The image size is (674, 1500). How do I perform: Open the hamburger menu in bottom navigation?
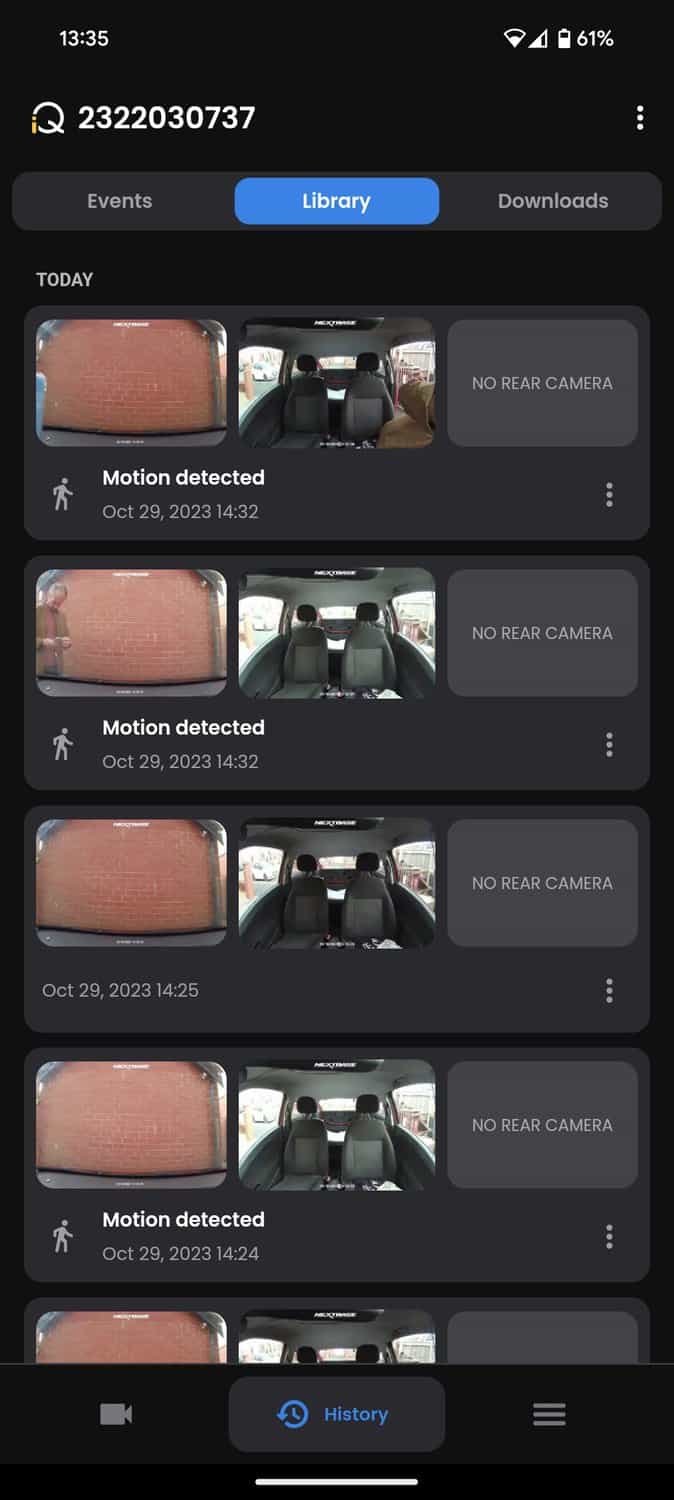[x=549, y=1414]
